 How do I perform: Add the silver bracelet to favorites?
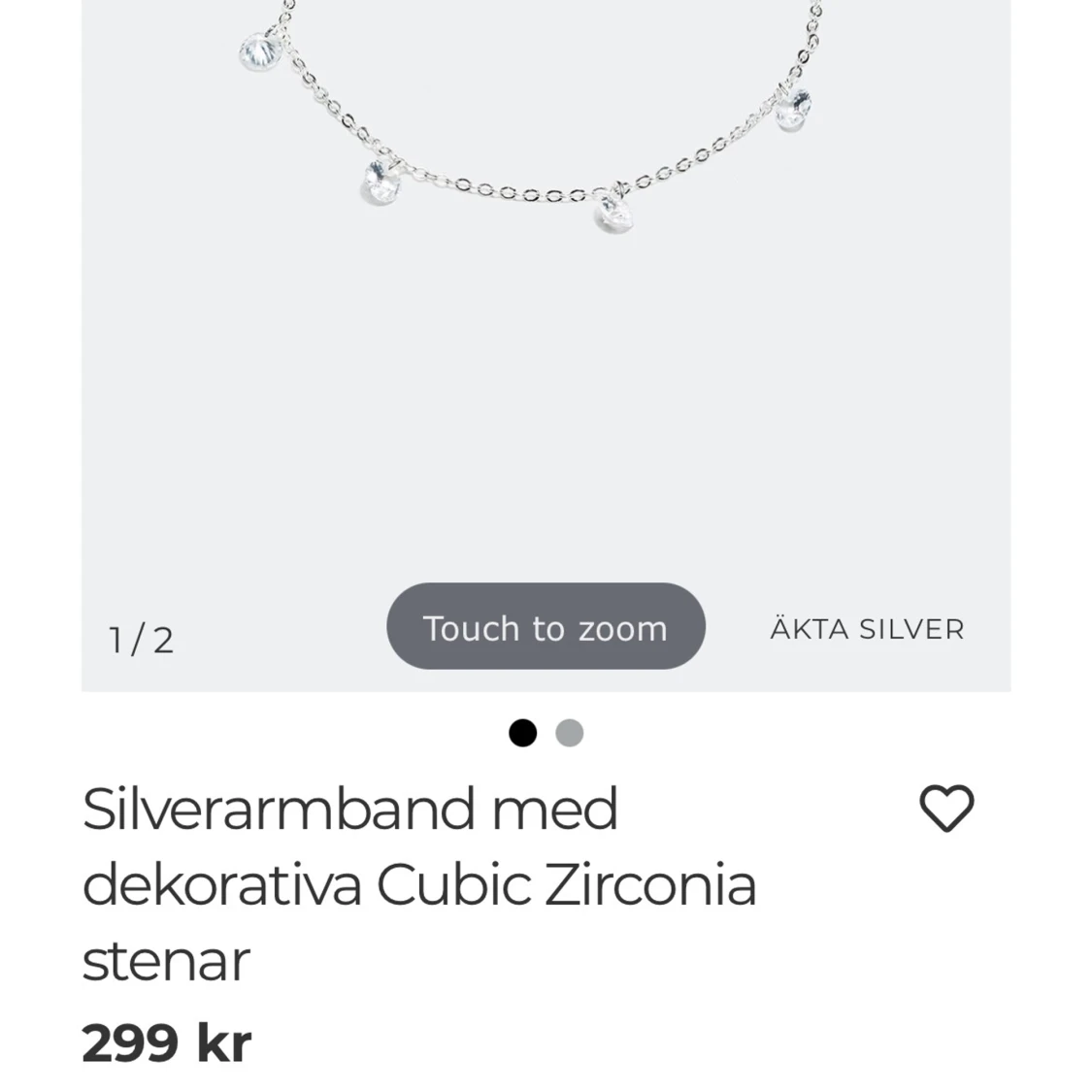[x=946, y=809]
